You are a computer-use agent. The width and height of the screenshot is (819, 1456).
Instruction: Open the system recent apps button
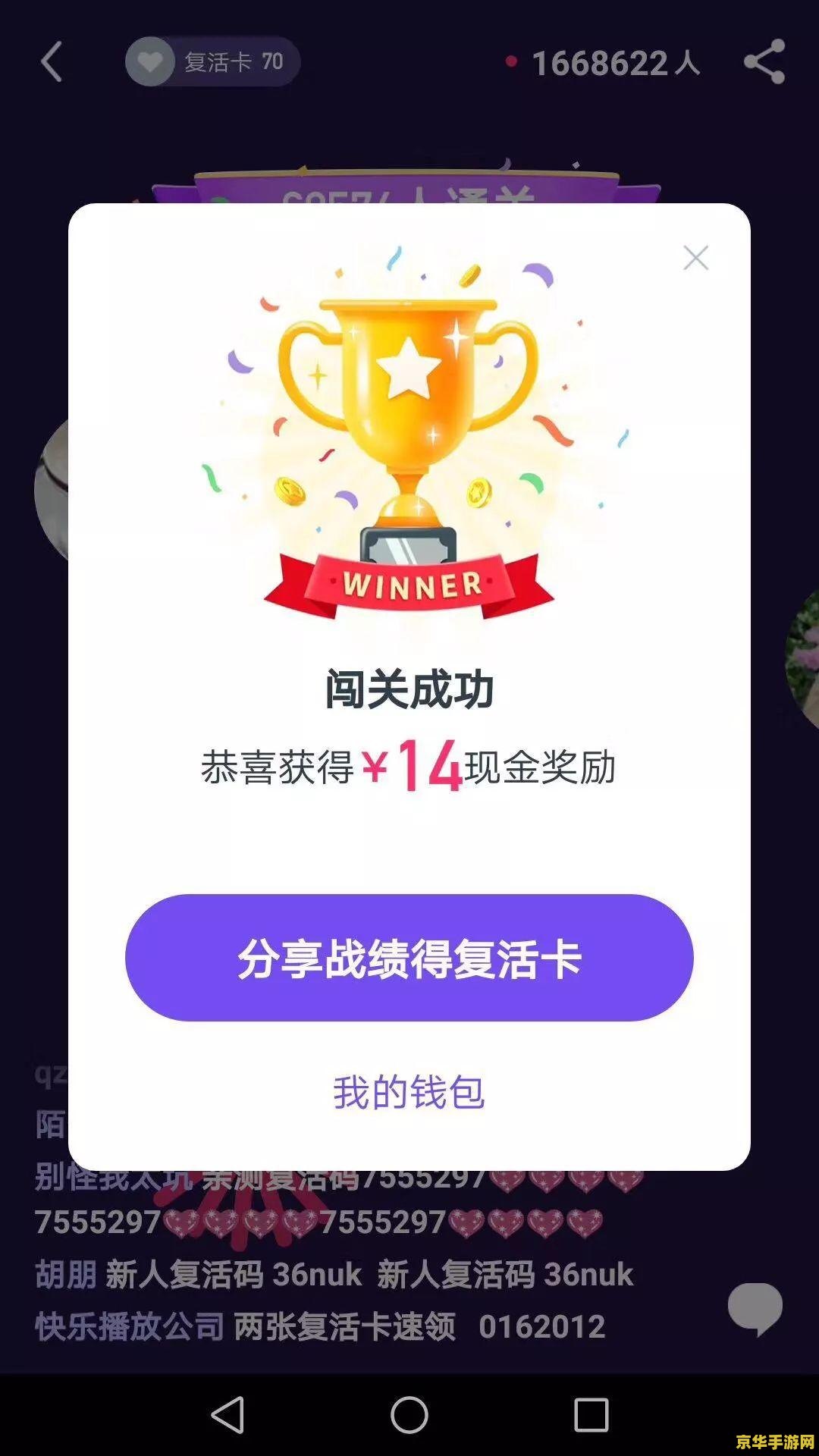[591, 1415]
